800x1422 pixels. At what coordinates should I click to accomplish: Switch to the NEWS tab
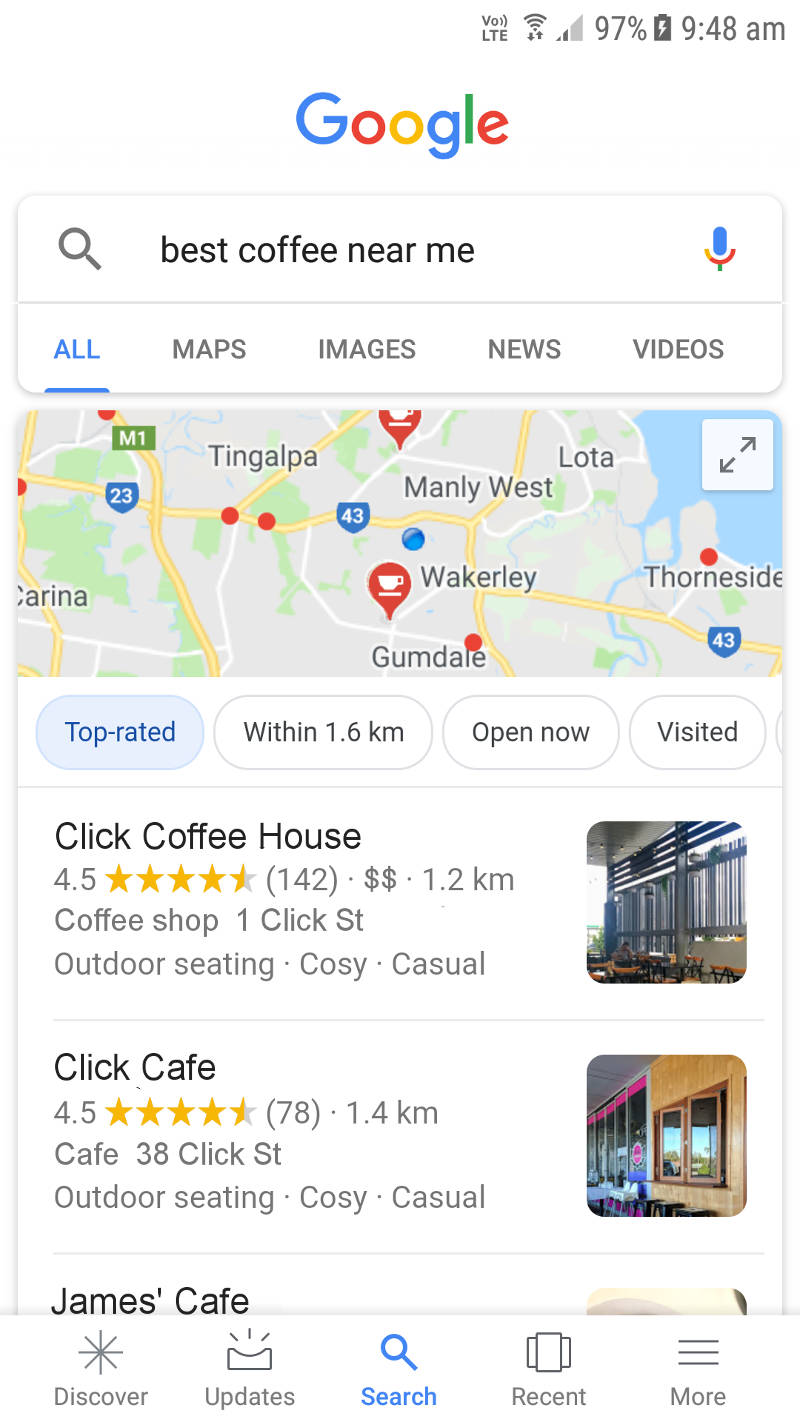pyautogui.click(x=524, y=349)
